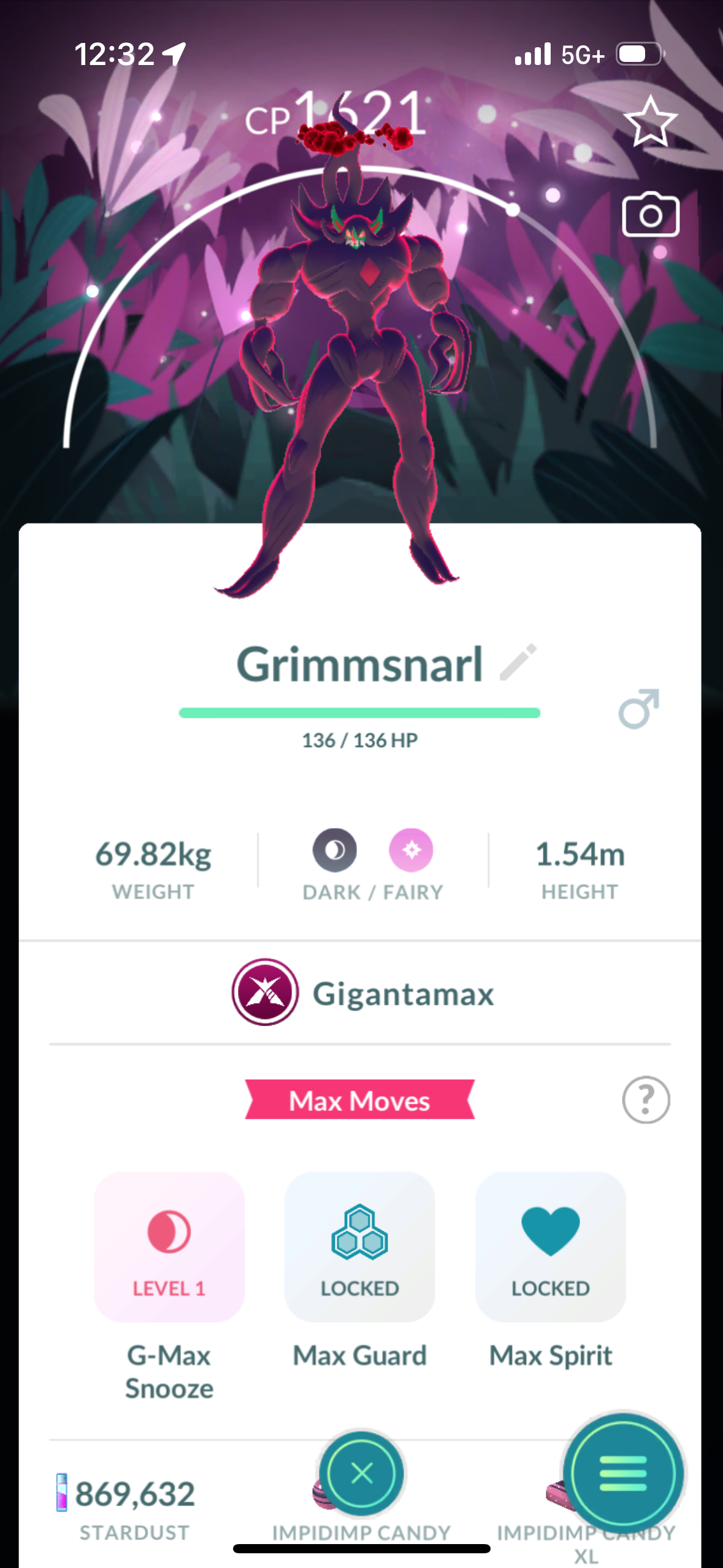723x1568 pixels.
Task: Select the G-Max Snooze level 1 move
Action: pyautogui.click(x=169, y=1247)
